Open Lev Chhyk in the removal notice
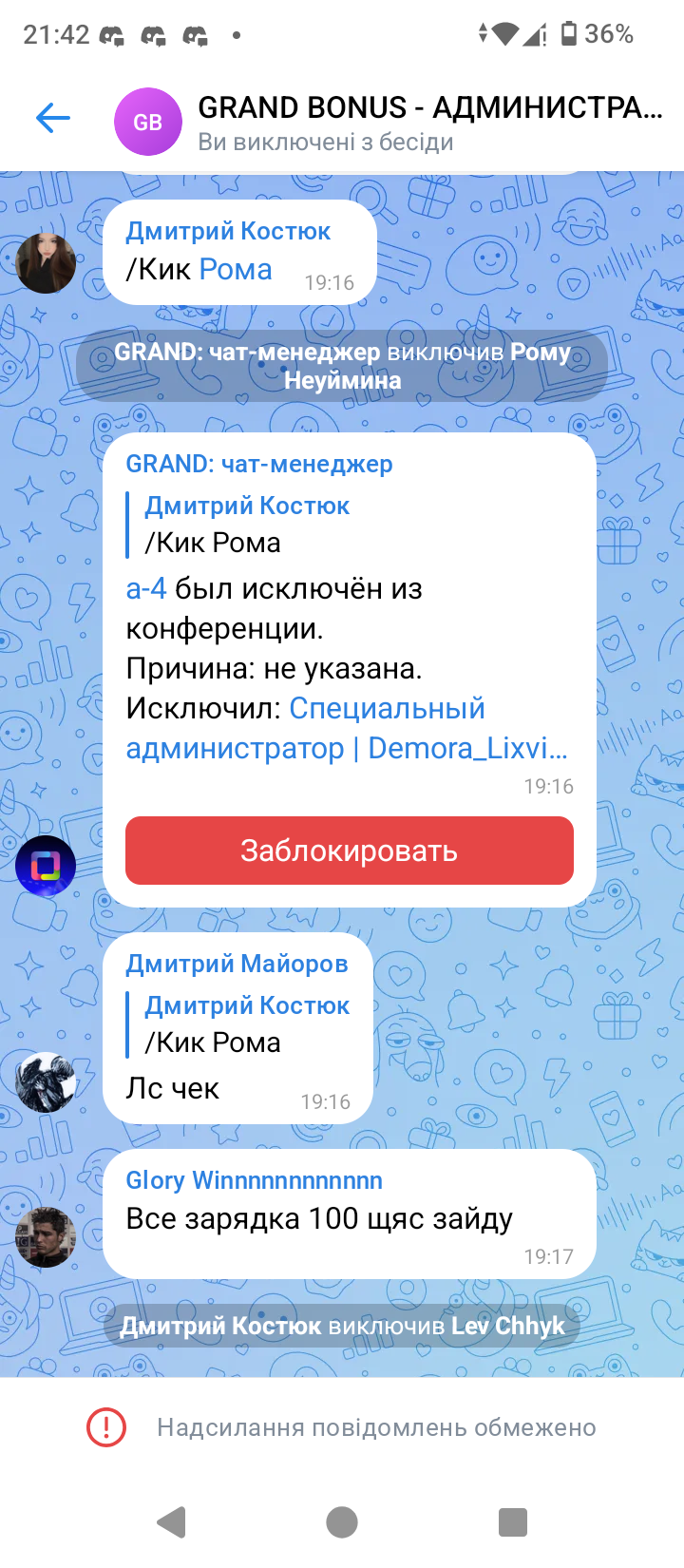Viewport: 684px width, 1568px height. coord(508,1326)
